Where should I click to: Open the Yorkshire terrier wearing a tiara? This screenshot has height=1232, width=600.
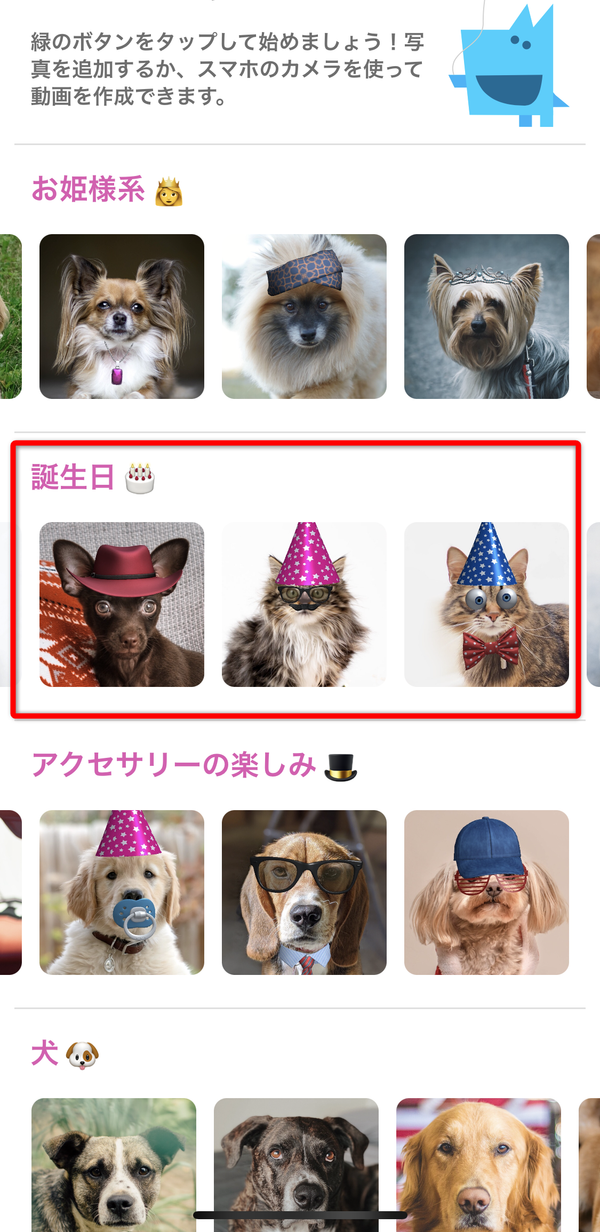click(x=486, y=316)
